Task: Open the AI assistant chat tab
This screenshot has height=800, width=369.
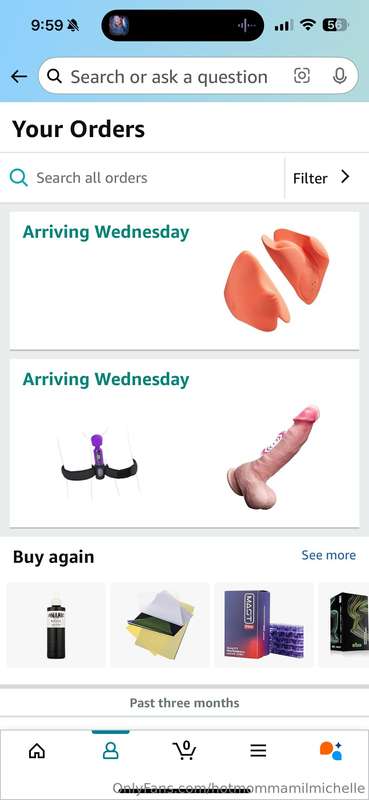Action: pyautogui.click(x=331, y=751)
